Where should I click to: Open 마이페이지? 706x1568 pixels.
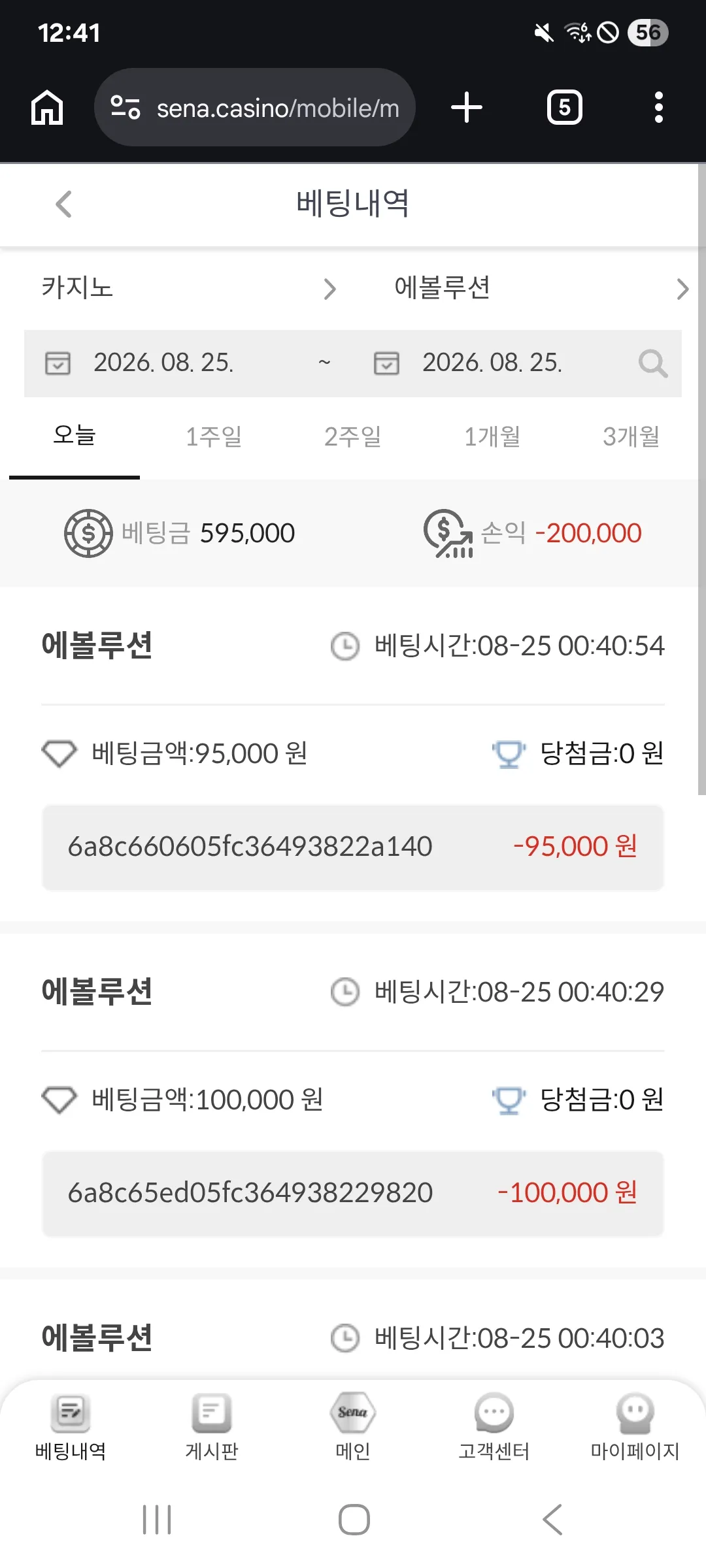point(635,1428)
